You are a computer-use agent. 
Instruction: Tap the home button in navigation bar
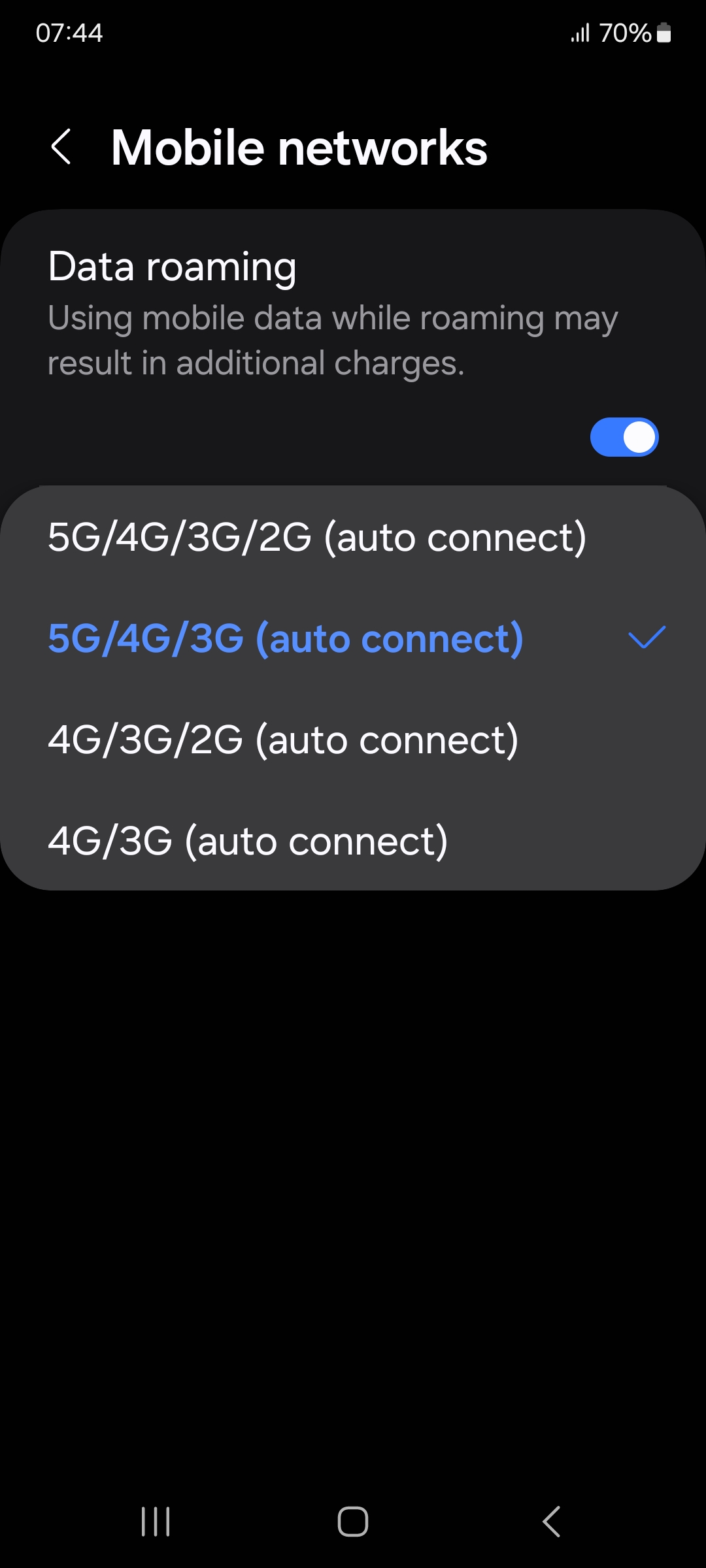[x=353, y=1522]
